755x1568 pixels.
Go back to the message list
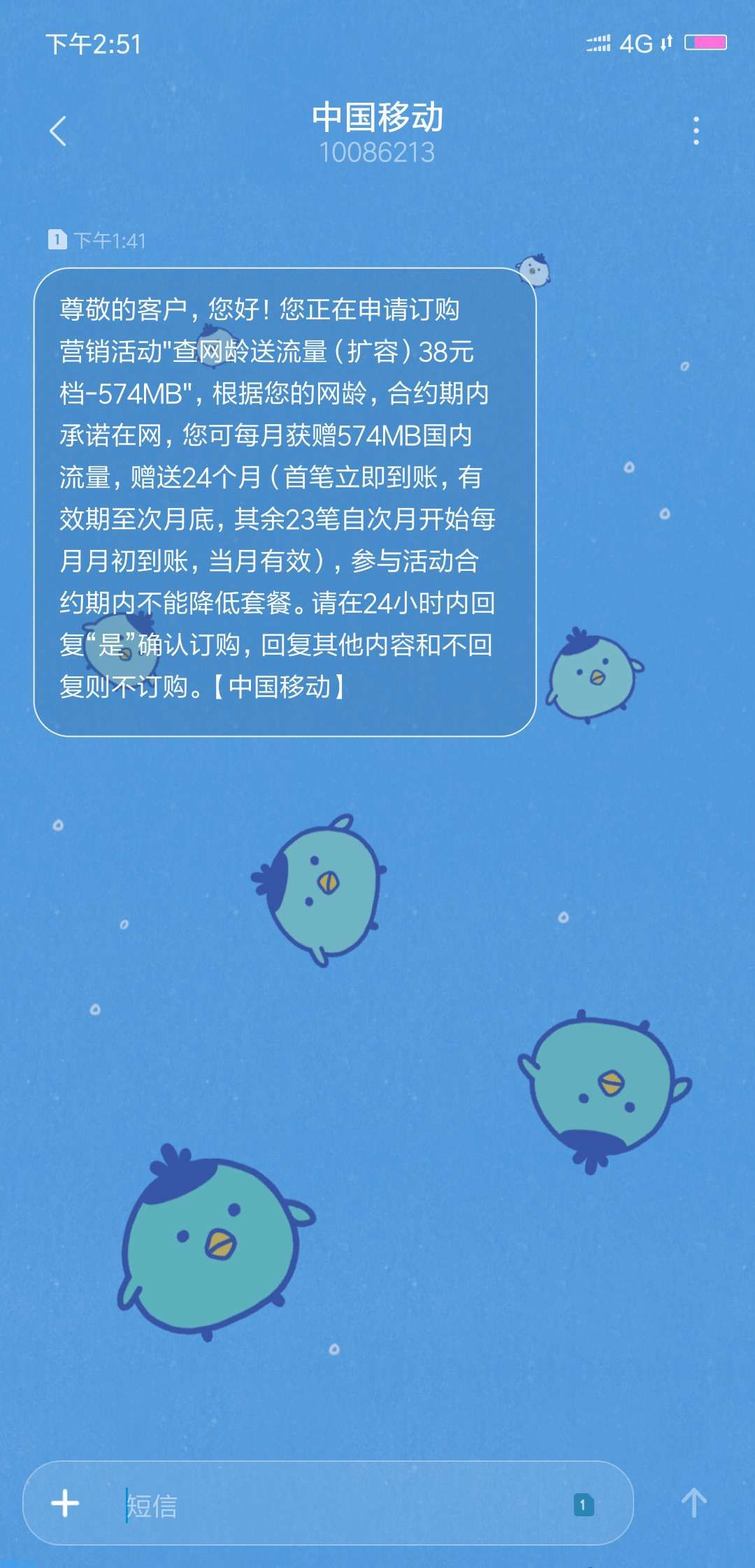click(x=58, y=131)
